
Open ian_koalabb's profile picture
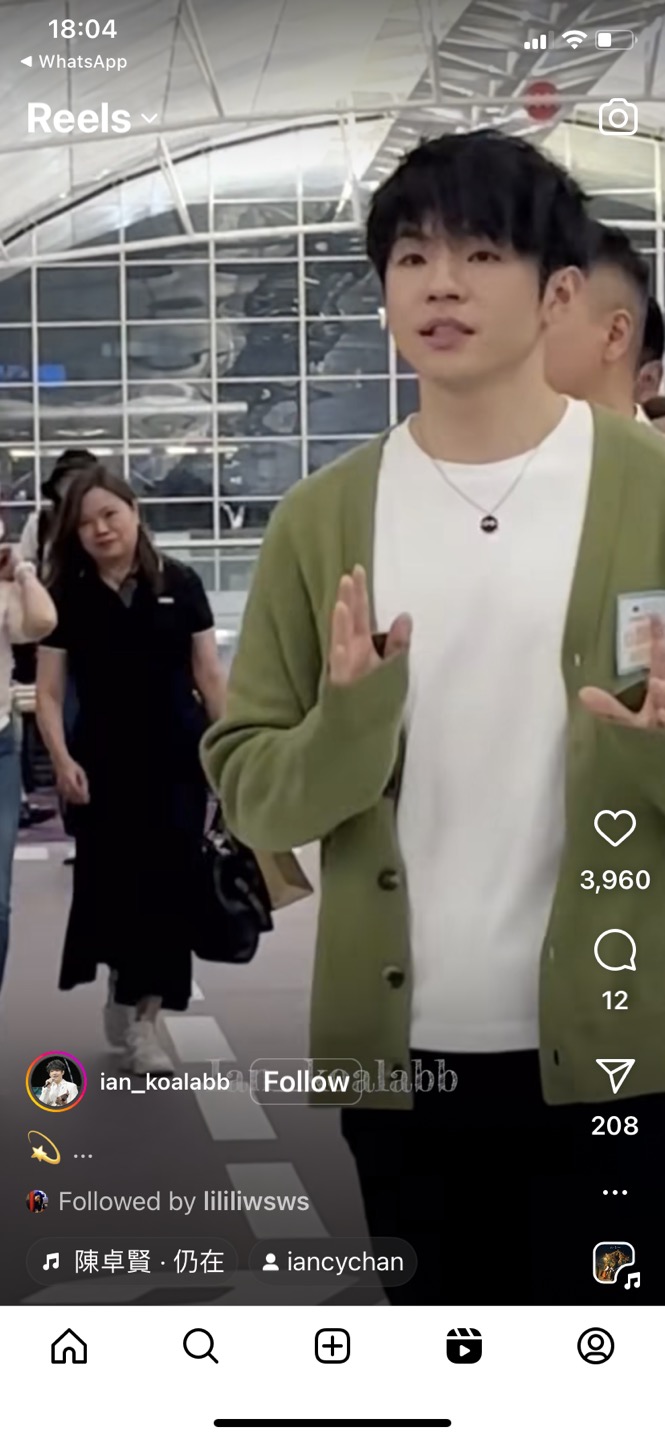point(56,1082)
